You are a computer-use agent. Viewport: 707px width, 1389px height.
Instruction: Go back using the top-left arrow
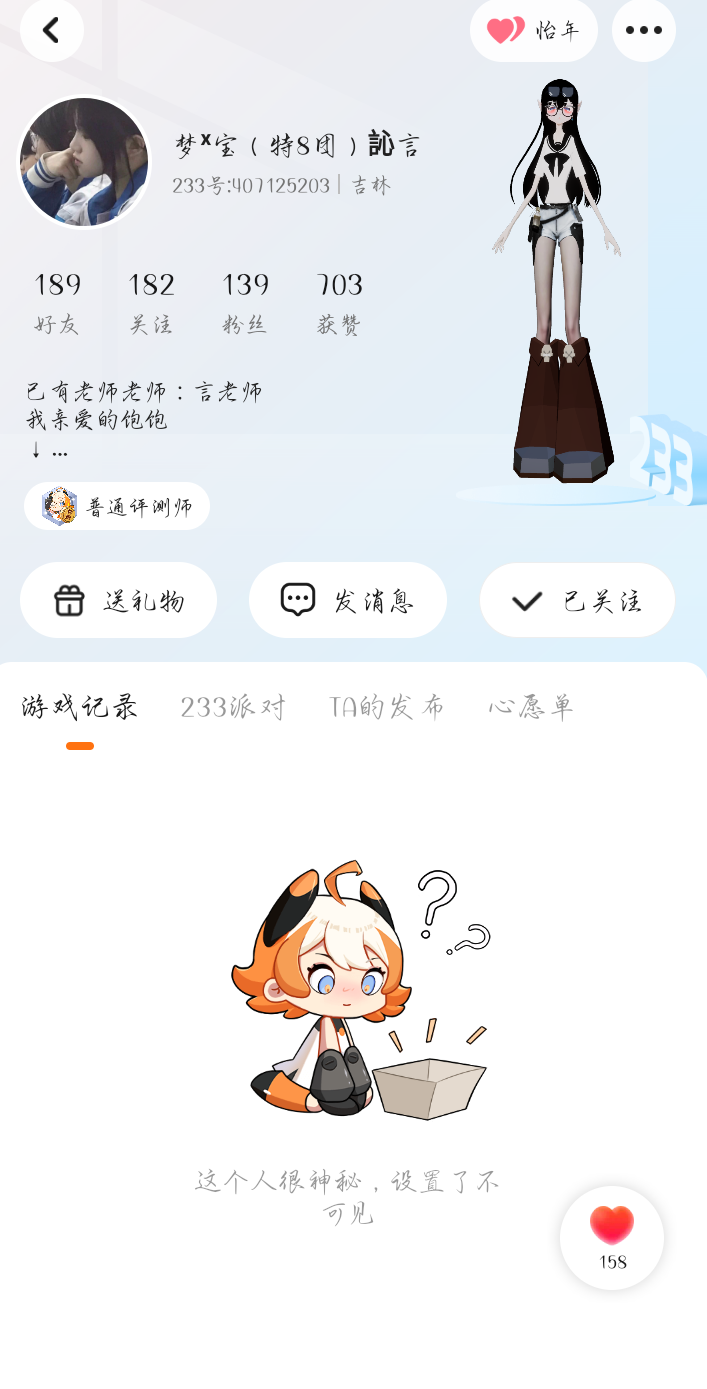51,30
